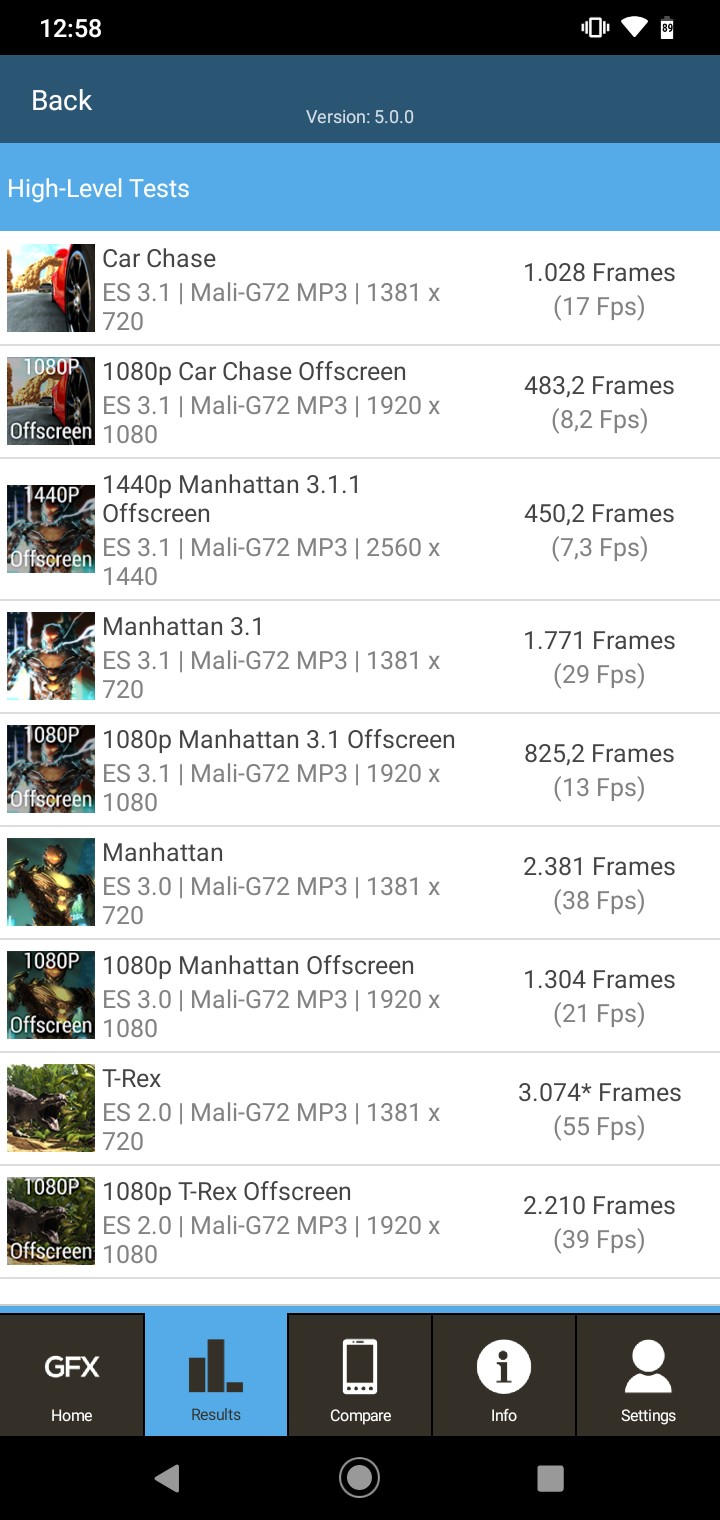Open 1080p T-Rex Offscreen result
Viewport: 720px width, 1520px height.
pos(360,1222)
